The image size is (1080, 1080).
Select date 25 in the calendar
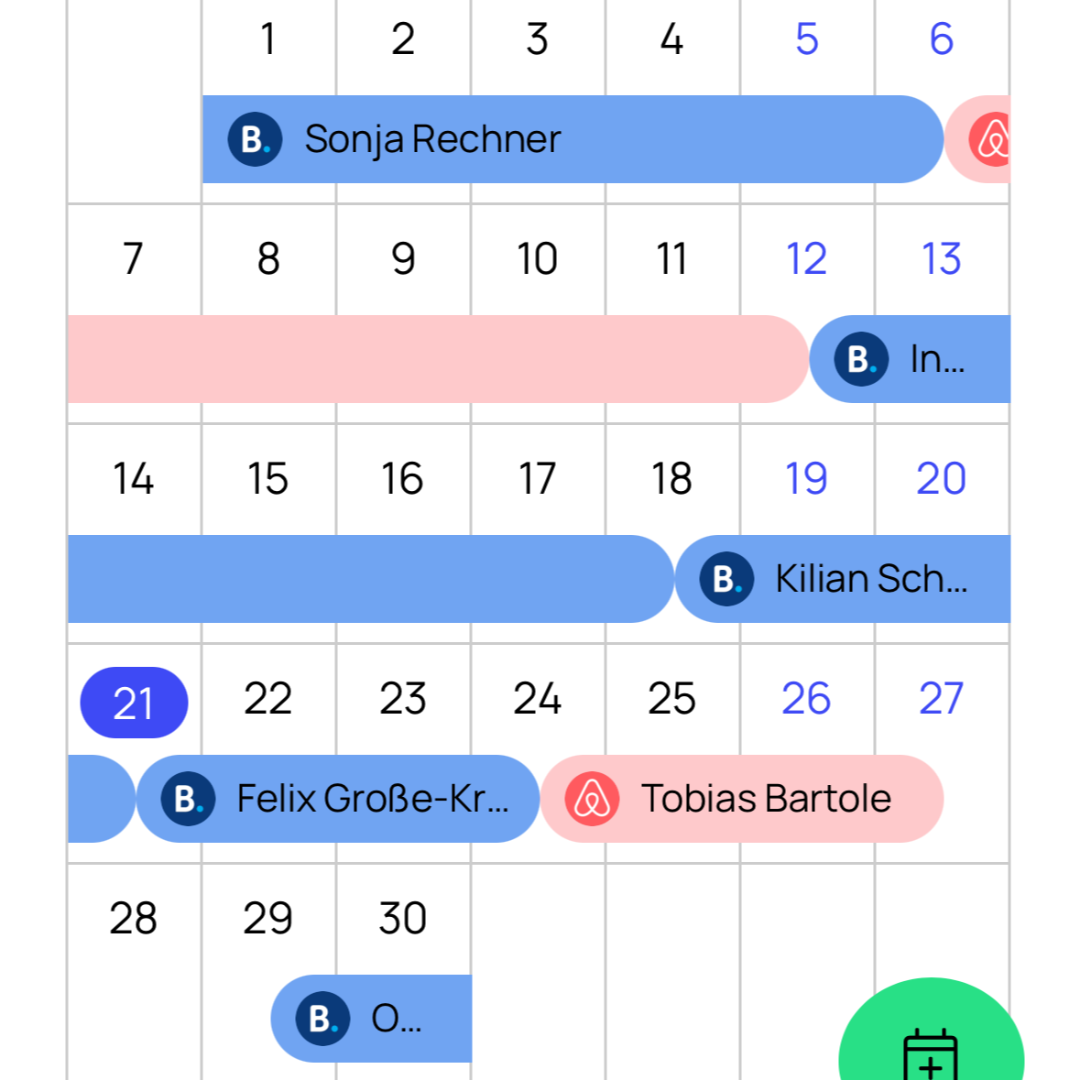tap(672, 699)
